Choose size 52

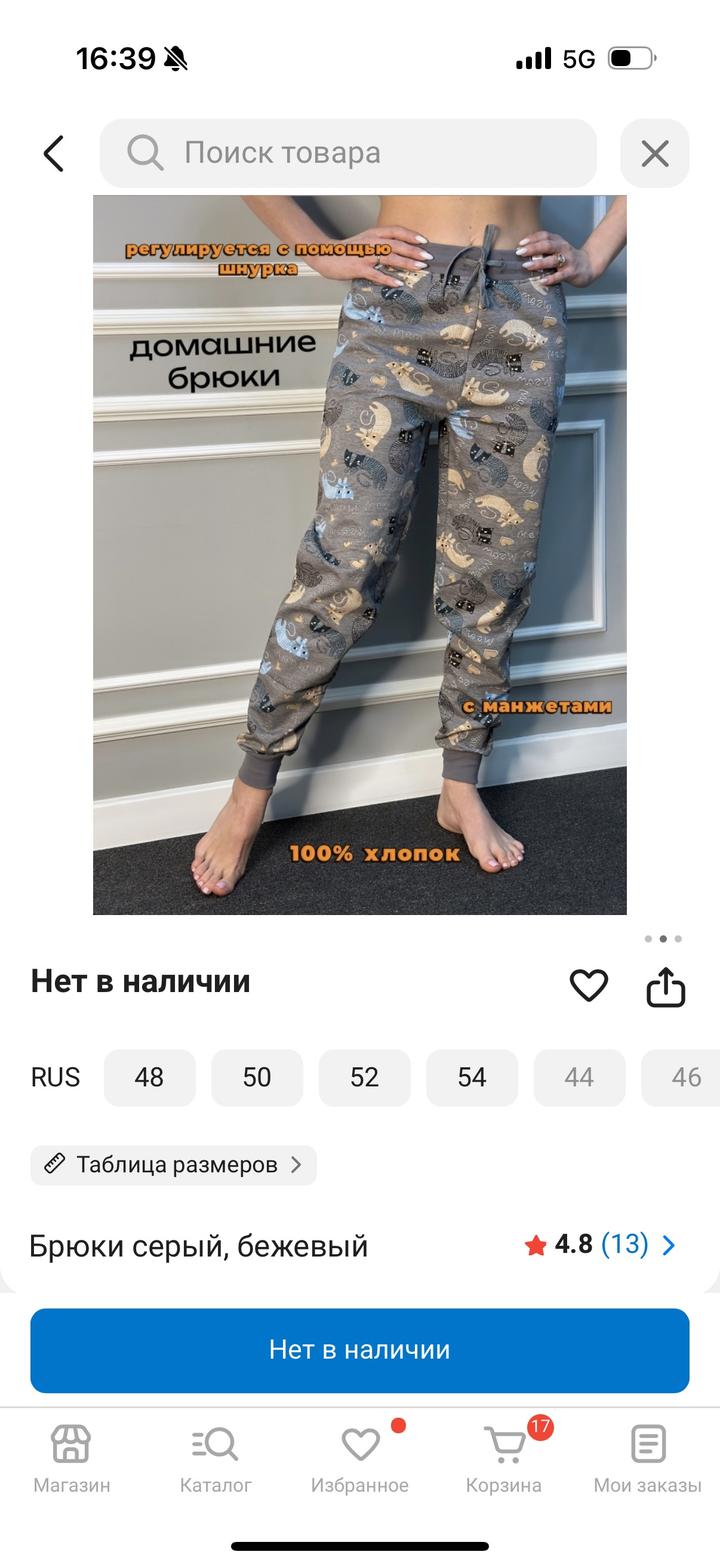[x=364, y=1077]
